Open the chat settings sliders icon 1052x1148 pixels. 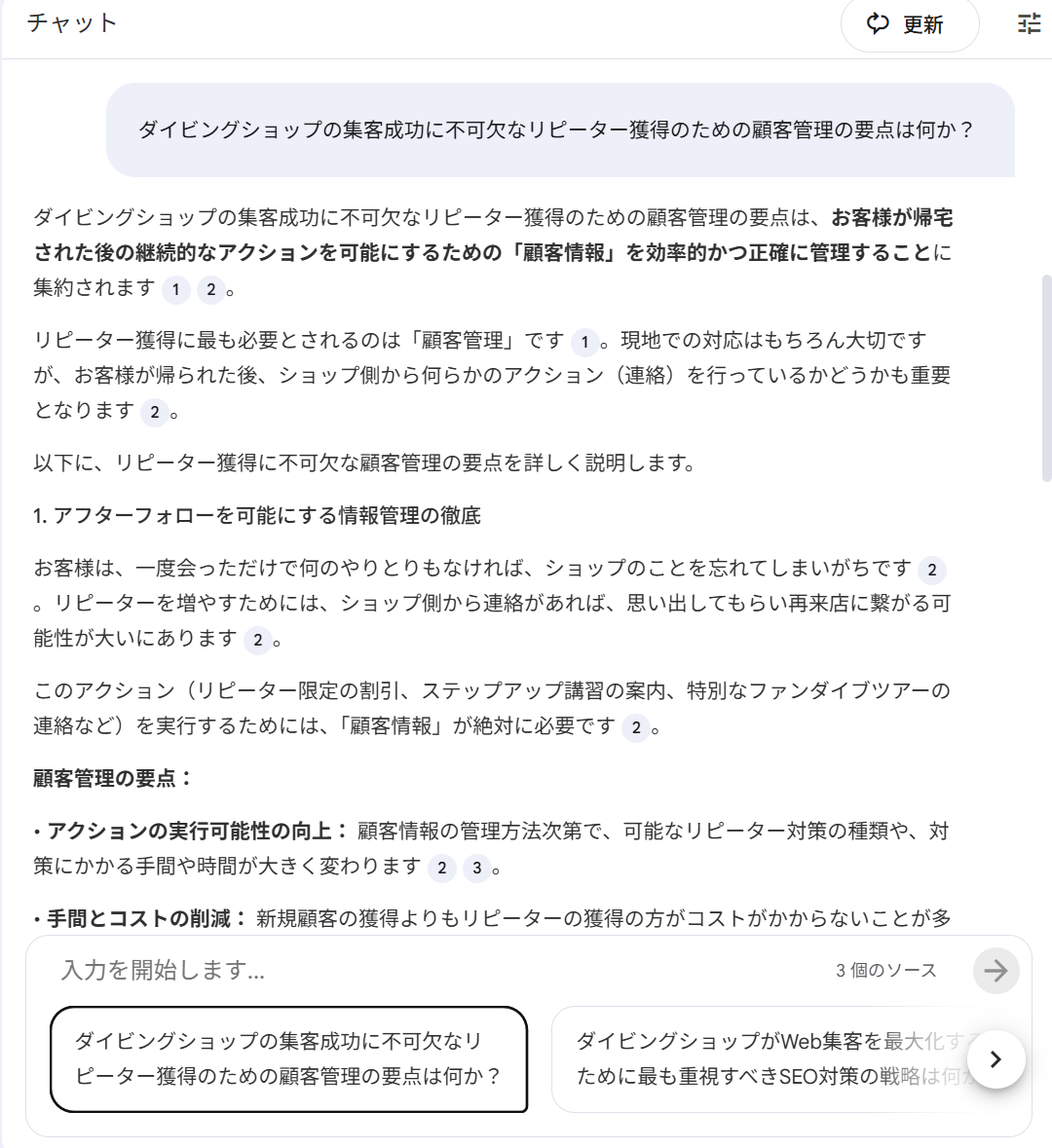click(x=1030, y=24)
